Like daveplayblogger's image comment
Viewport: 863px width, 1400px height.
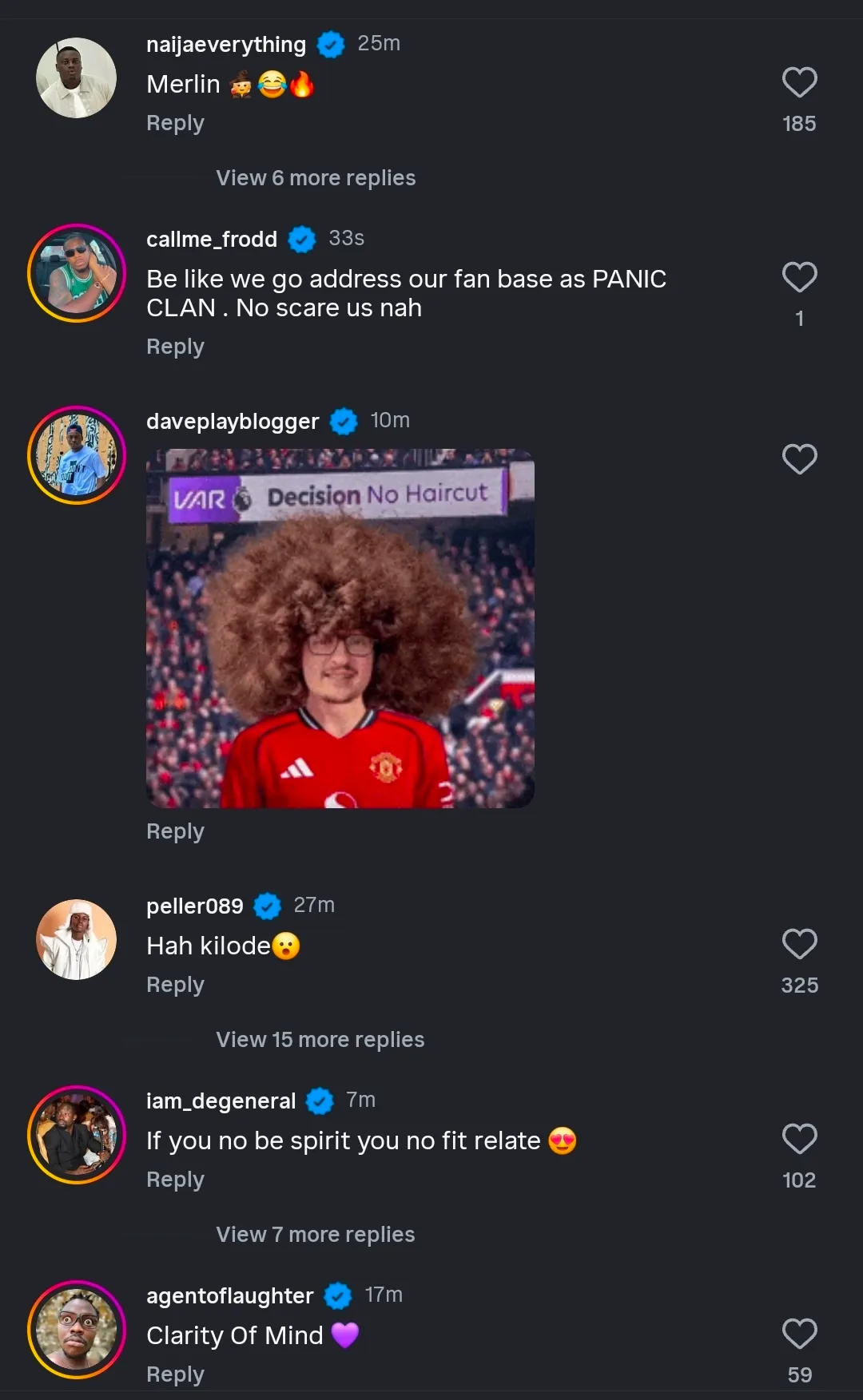coord(799,459)
